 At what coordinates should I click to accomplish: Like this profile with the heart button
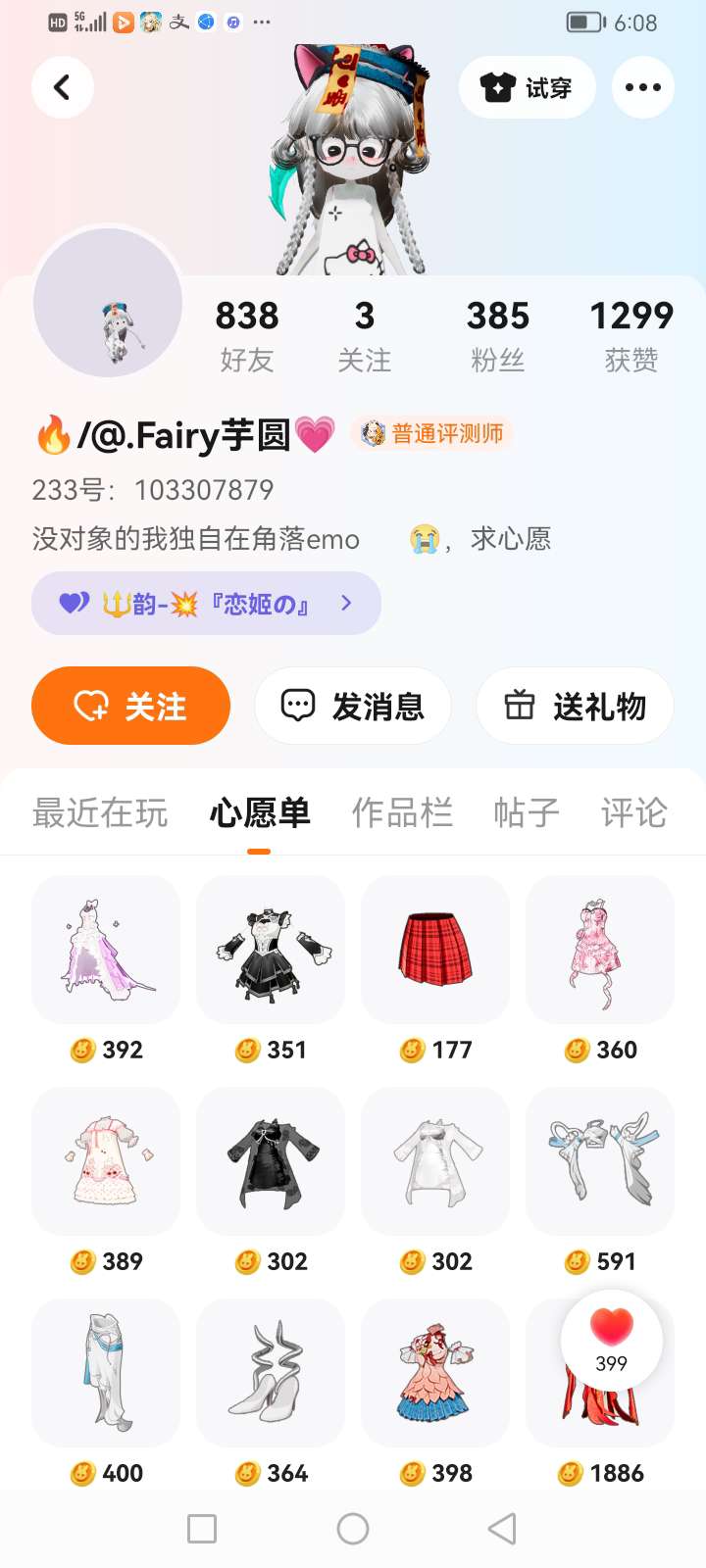pyautogui.click(x=611, y=1339)
